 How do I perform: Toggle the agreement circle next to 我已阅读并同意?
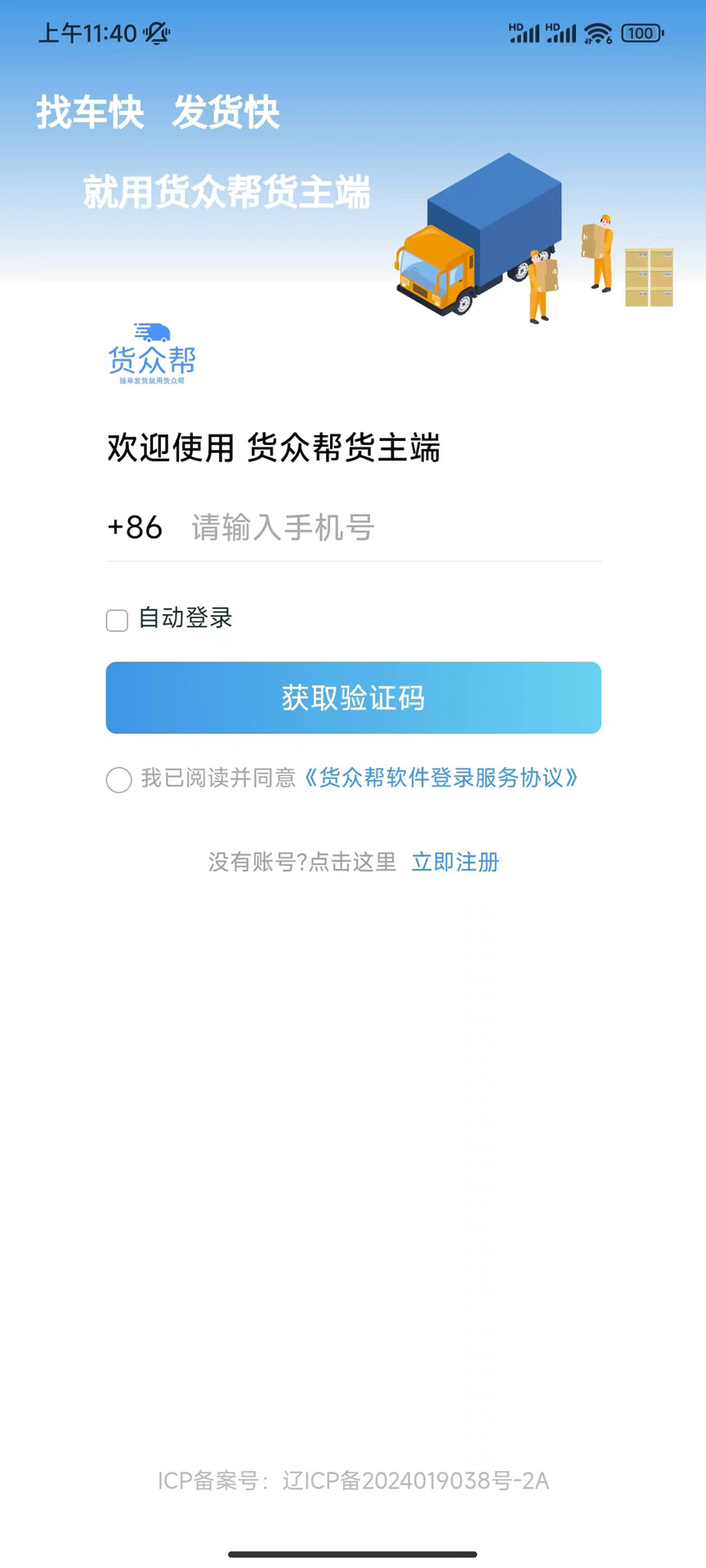coord(118,781)
